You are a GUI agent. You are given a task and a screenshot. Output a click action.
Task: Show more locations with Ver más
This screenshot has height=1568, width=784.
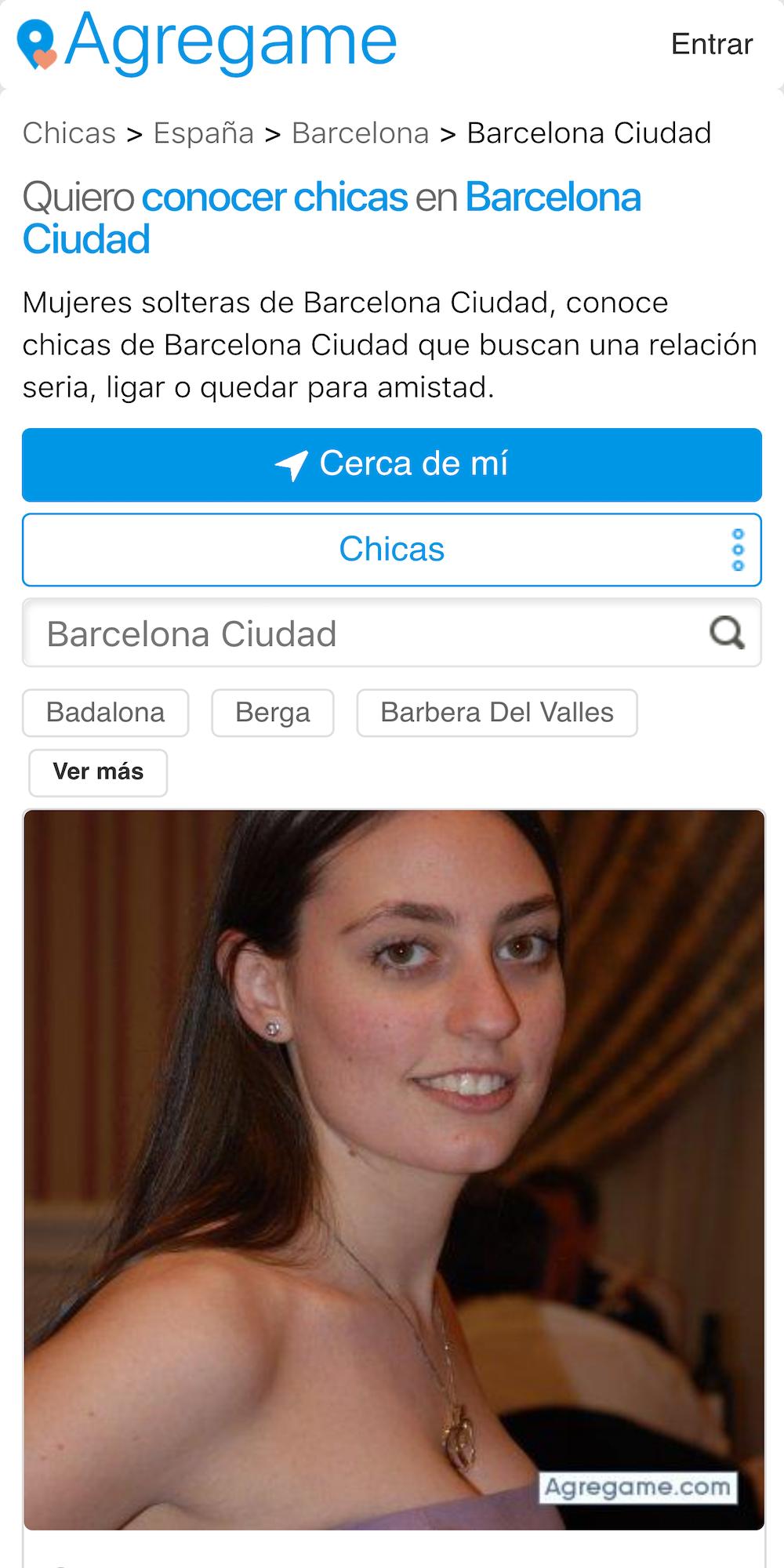(x=98, y=771)
